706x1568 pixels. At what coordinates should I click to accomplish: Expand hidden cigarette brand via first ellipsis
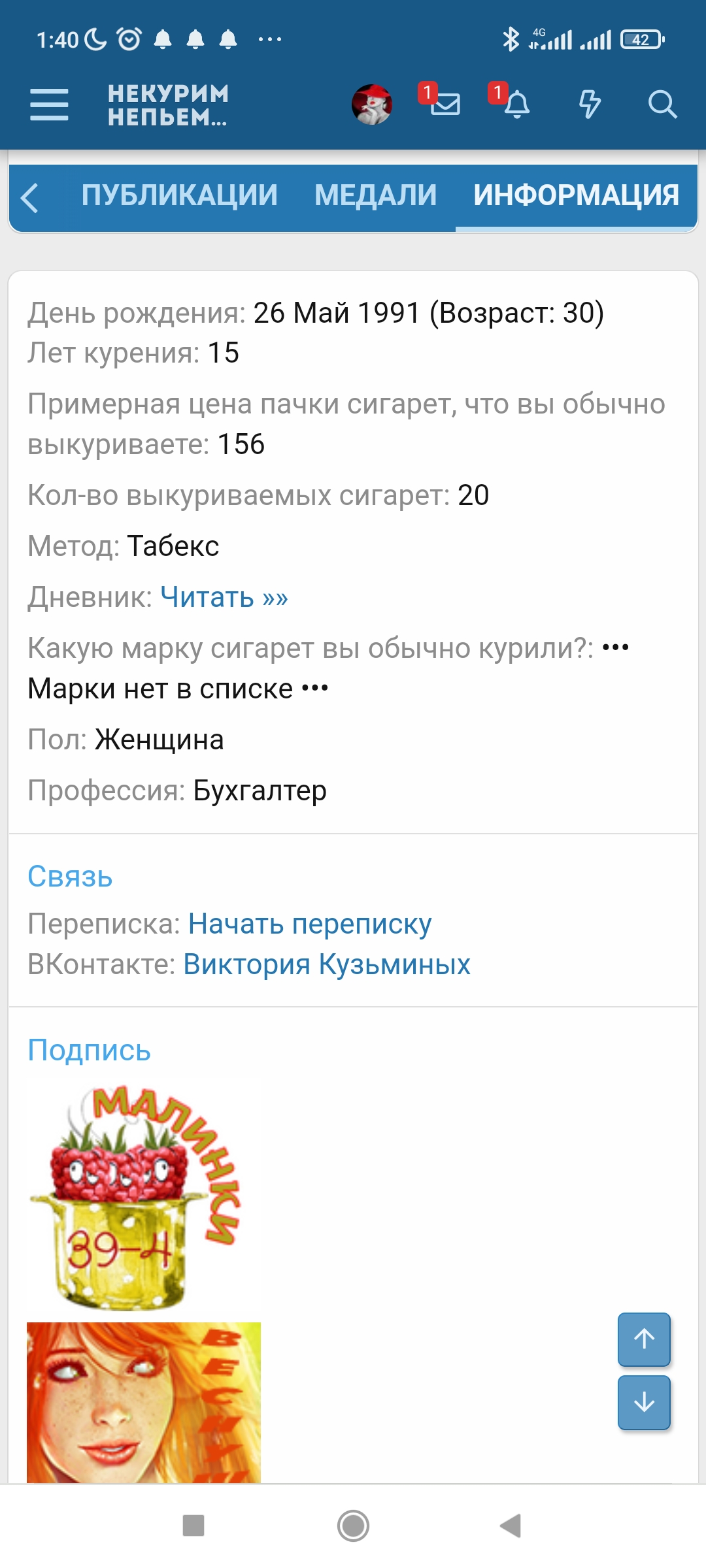[x=615, y=647]
